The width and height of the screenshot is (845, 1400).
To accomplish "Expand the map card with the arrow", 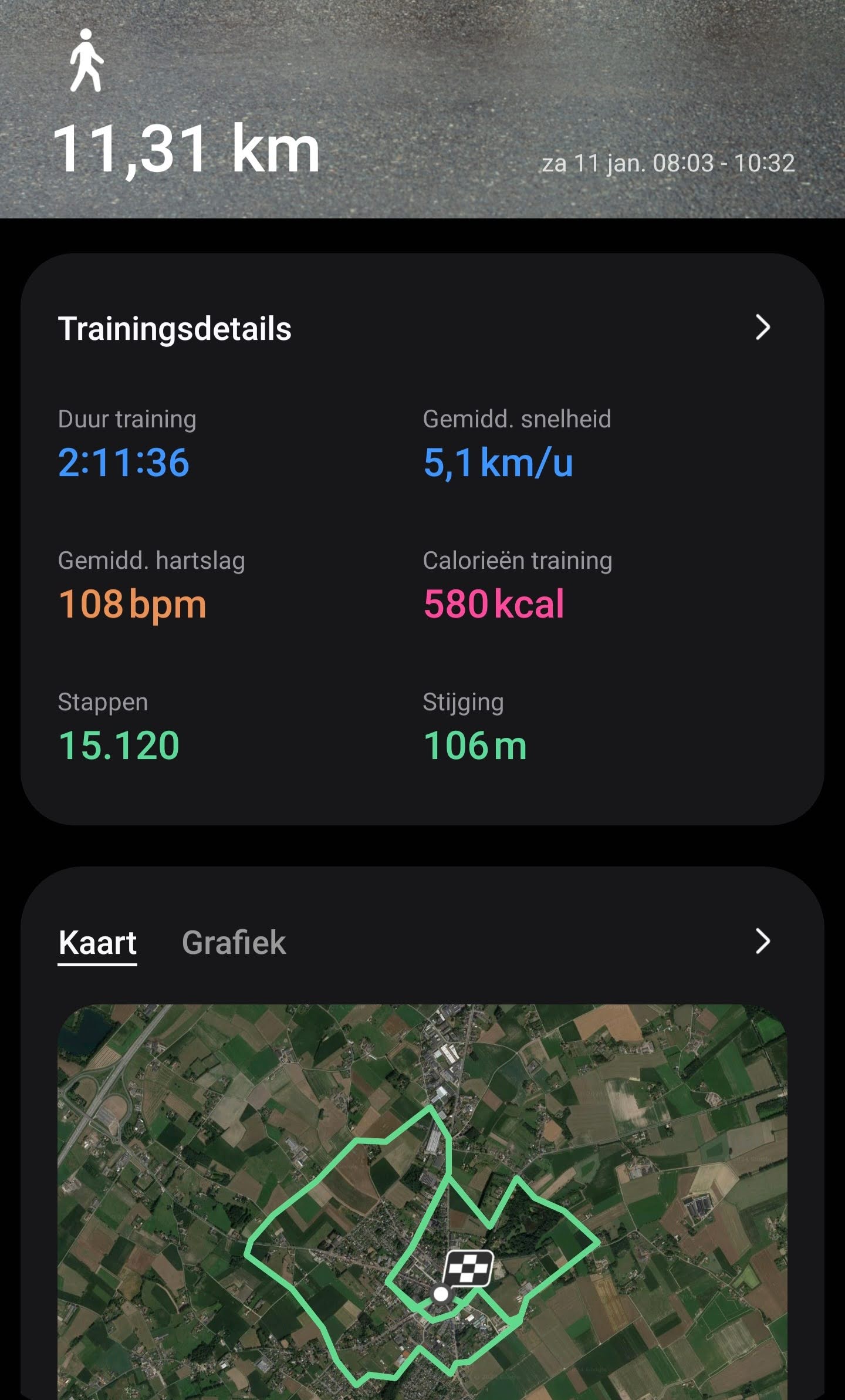I will 762,942.
